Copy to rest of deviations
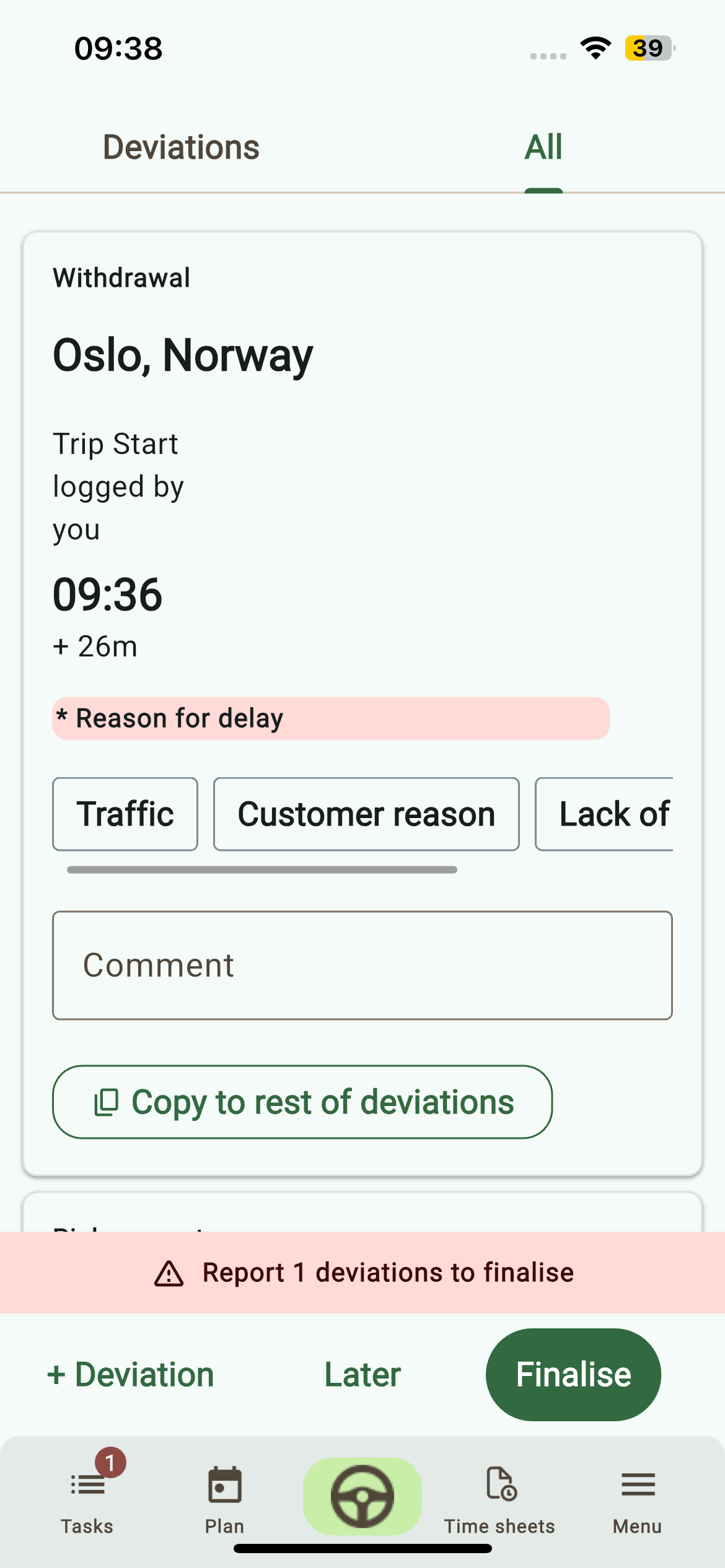Screen dimensions: 725x1568 [302, 1102]
